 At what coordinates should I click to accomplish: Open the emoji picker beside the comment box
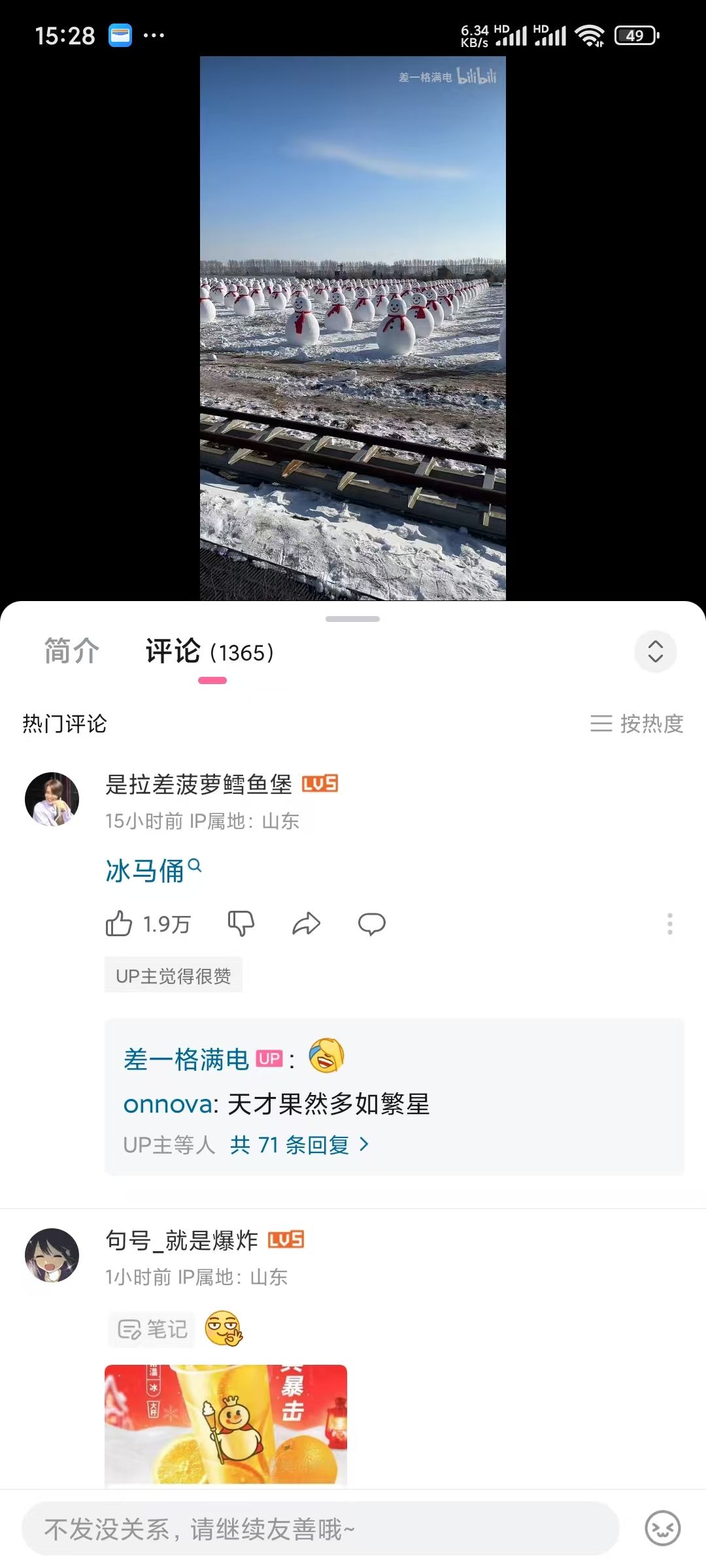[x=662, y=1529]
